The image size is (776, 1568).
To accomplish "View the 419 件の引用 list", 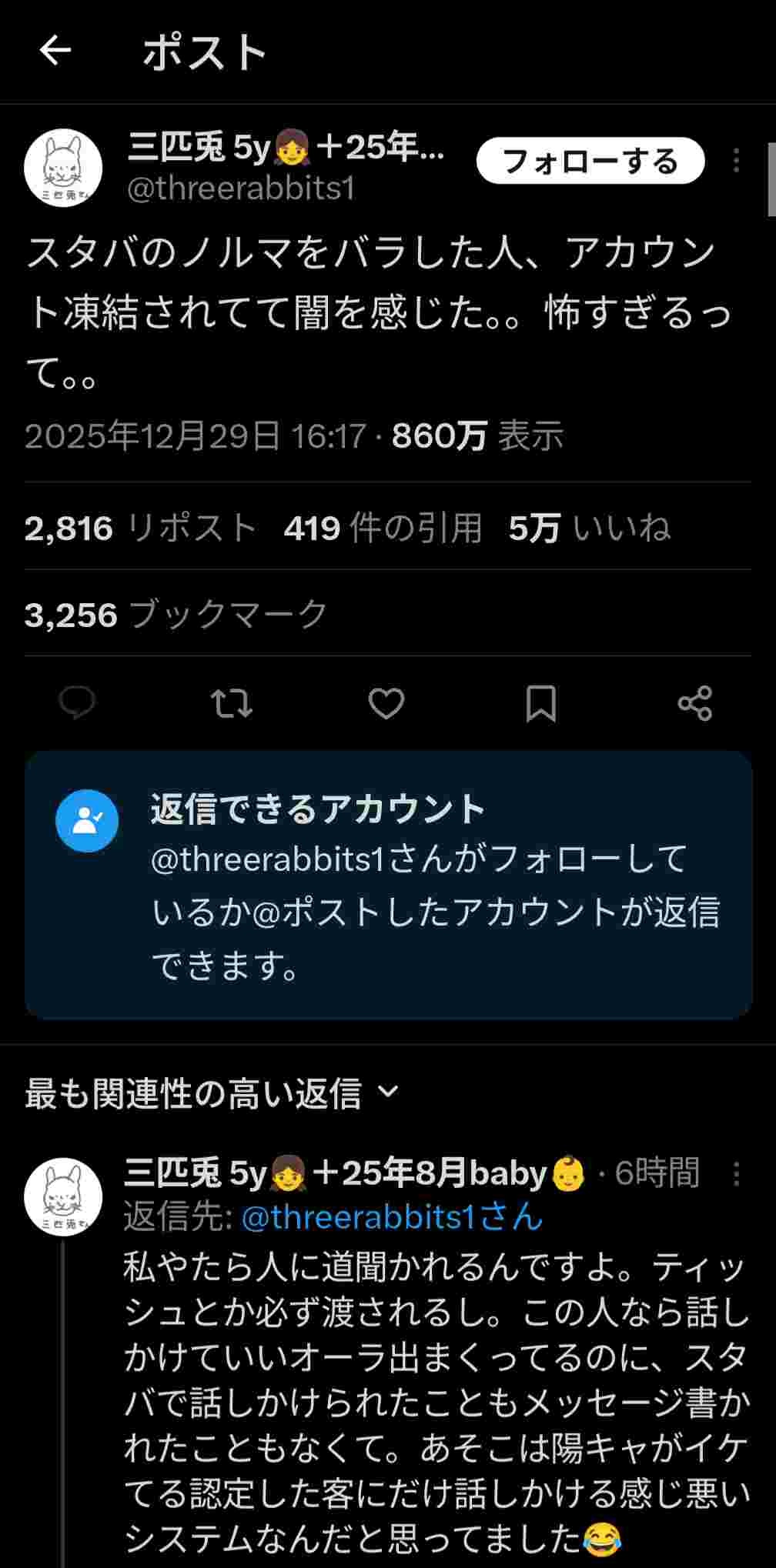I will pyautogui.click(x=383, y=528).
